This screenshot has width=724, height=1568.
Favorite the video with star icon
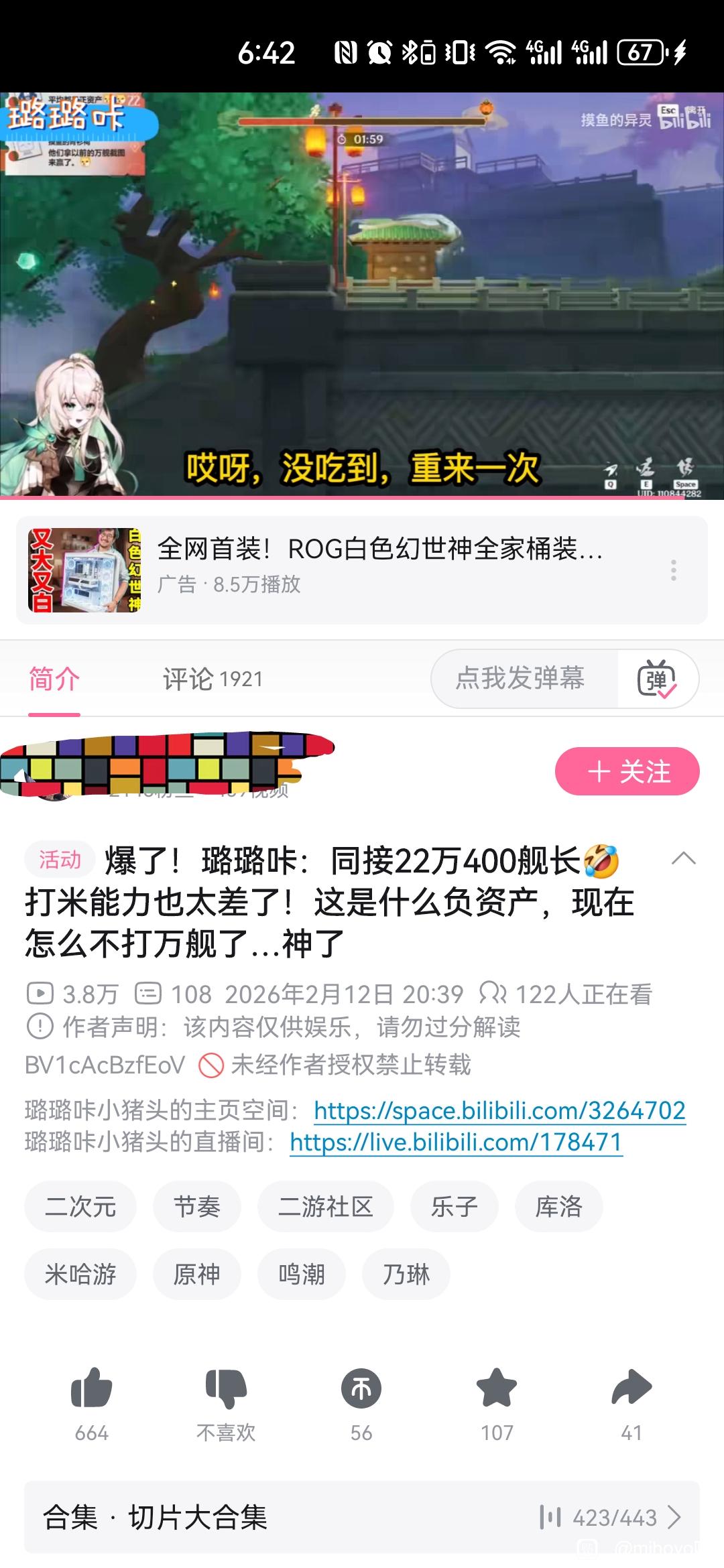(497, 1388)
